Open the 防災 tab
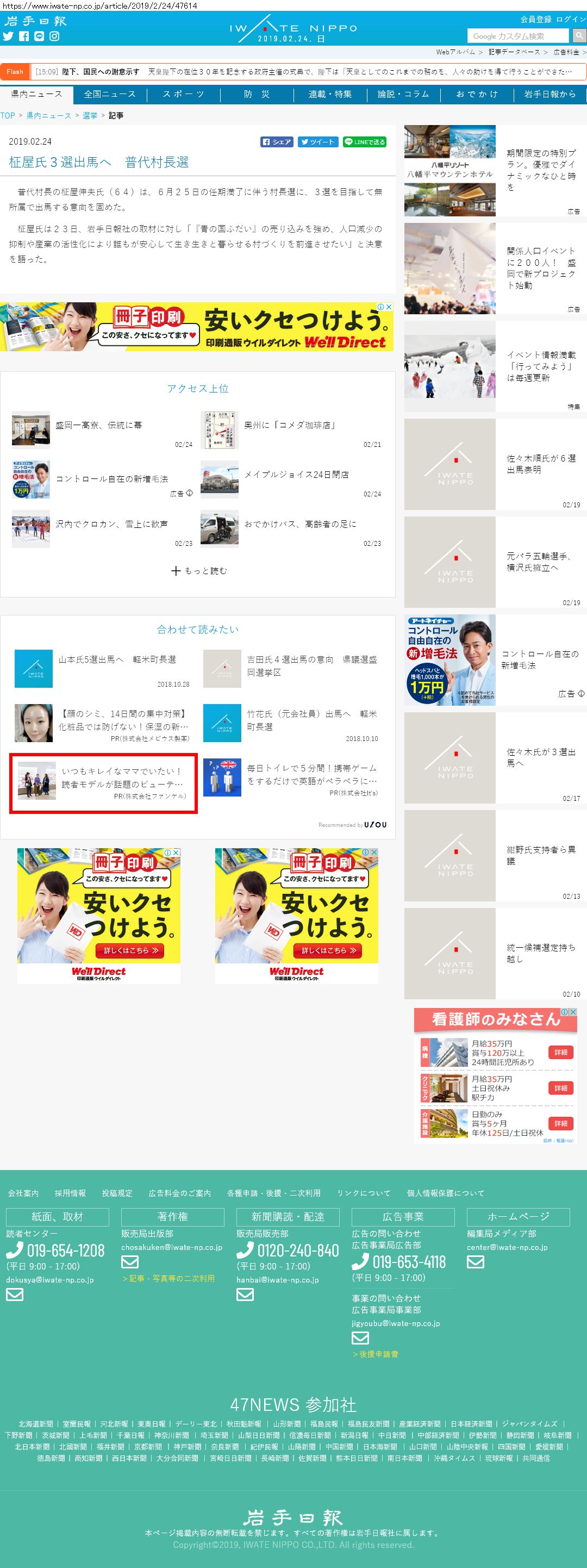 [x=256, y=95]
